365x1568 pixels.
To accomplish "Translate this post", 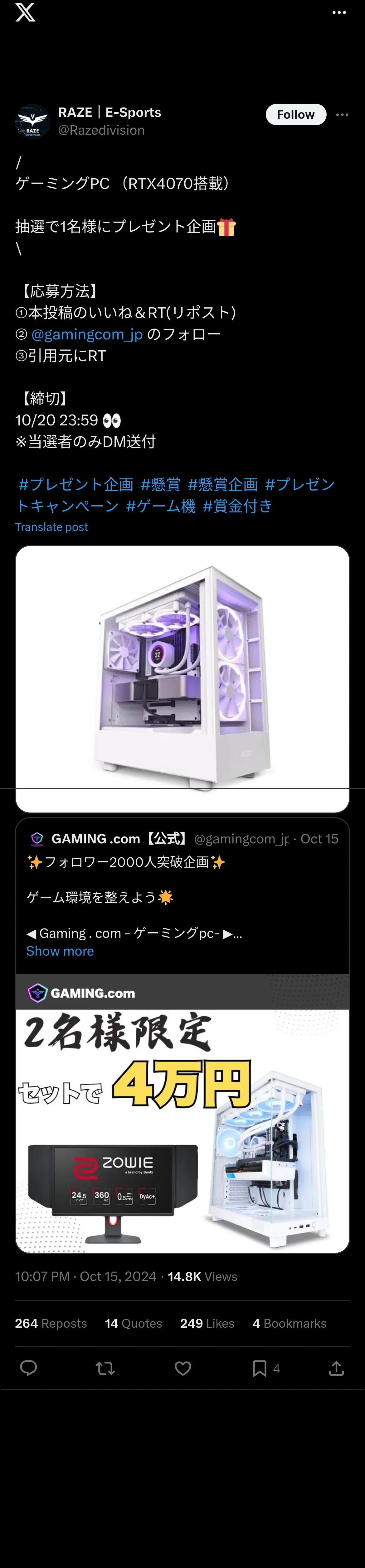I will [52, 527].
